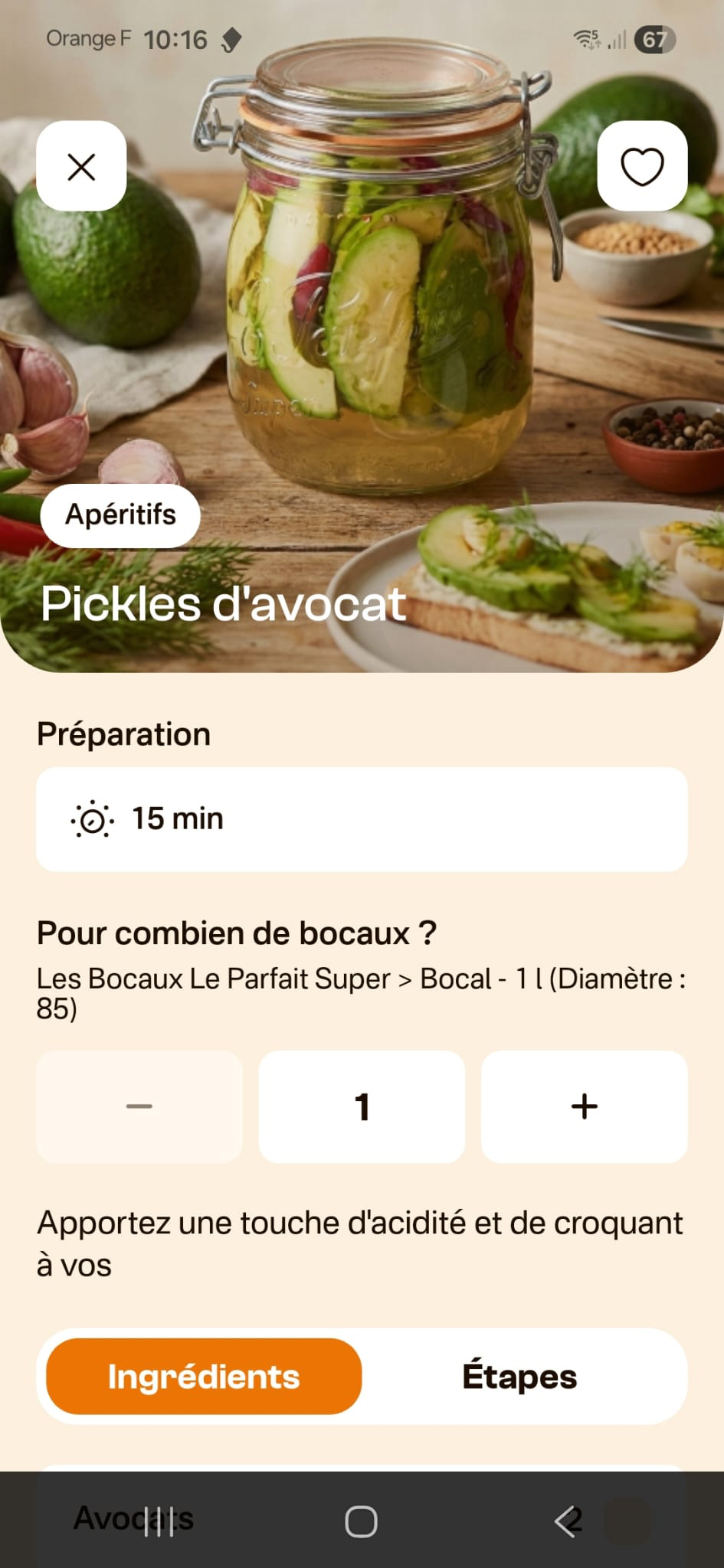Decrease the number of jars
724x1568 pixels.
[x=139, y=1106]
